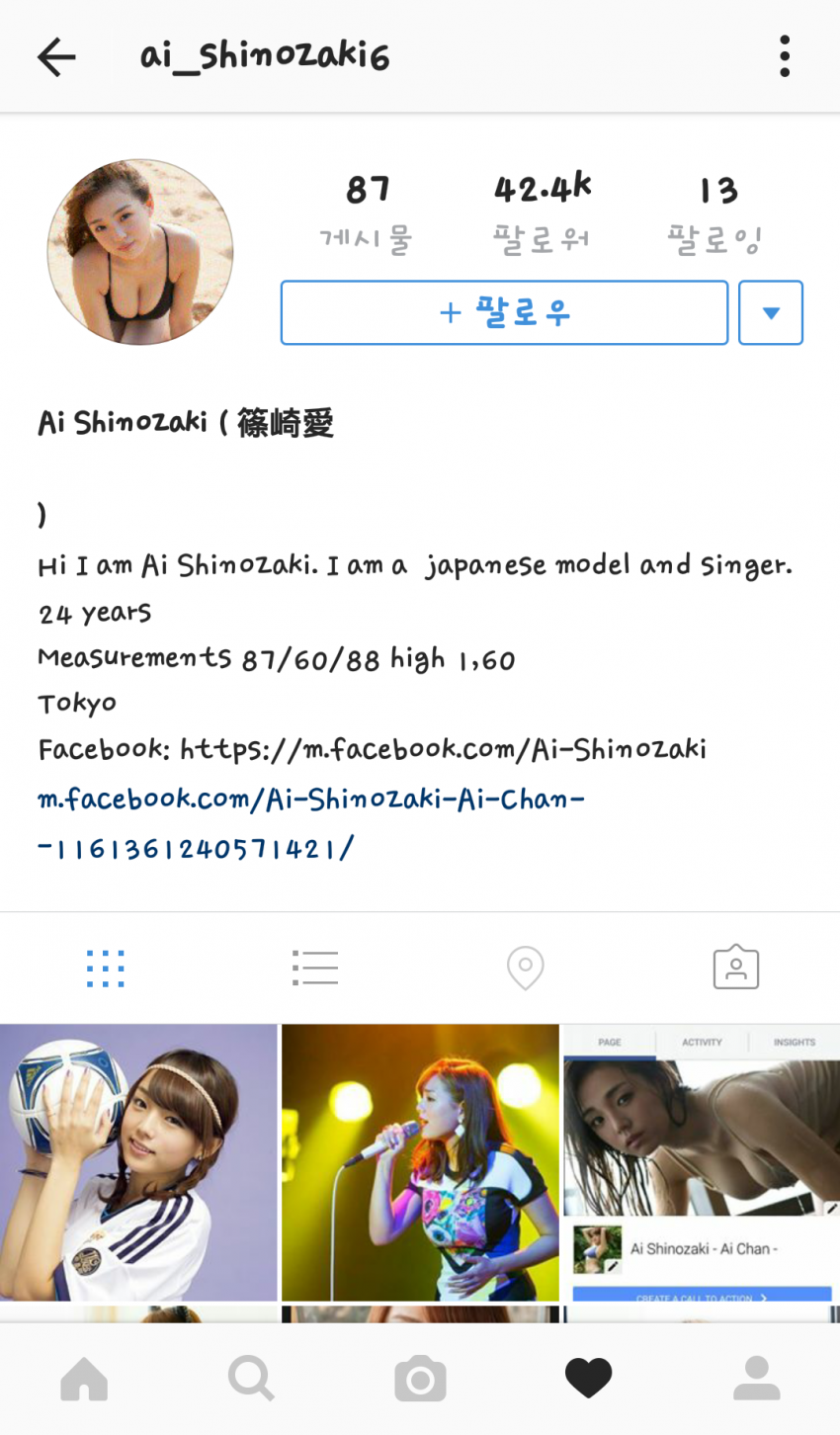
Task: Open the post of singer with microphone
Action: point(420,1162)
